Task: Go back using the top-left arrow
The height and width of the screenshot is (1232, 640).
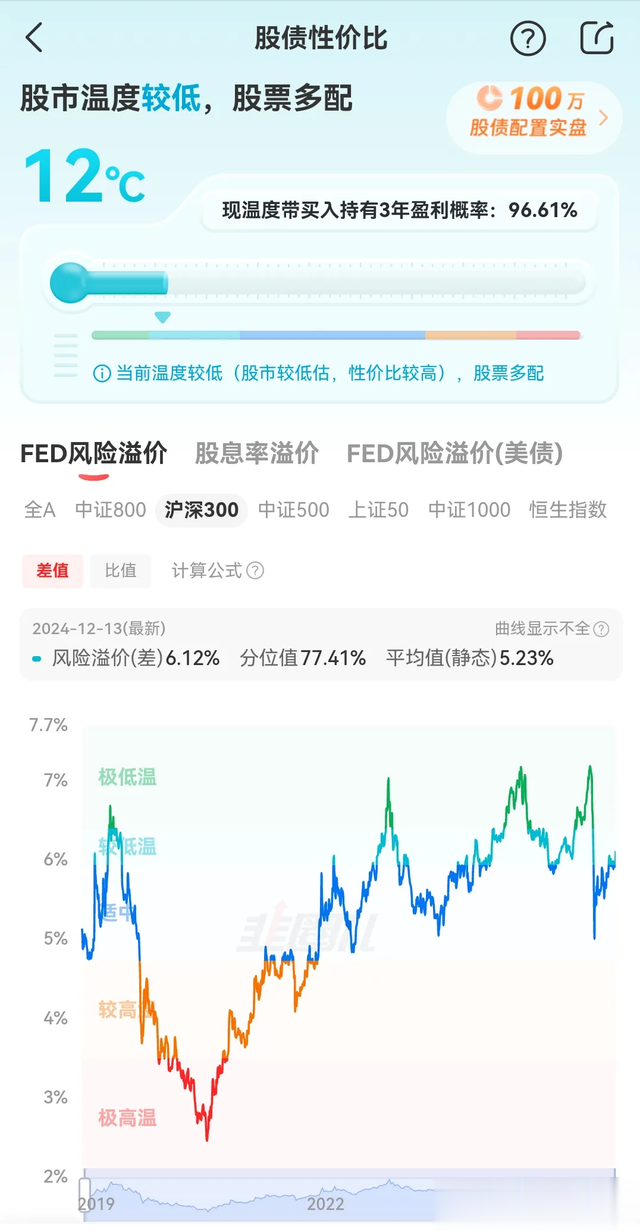Action: coord(34,39)
